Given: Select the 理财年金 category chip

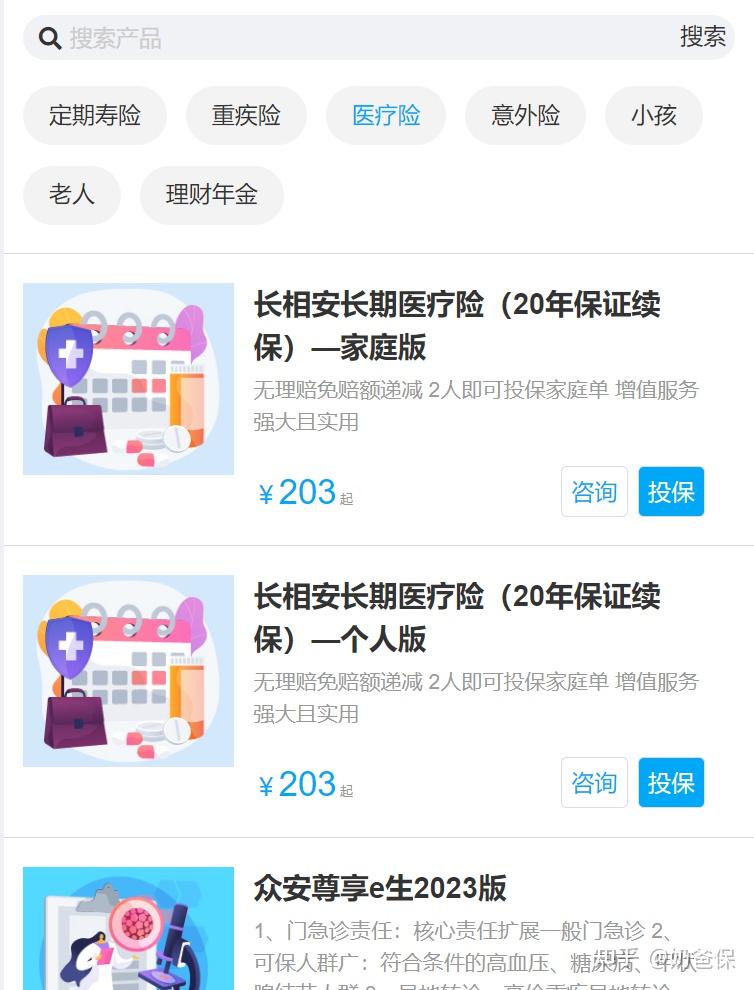Looking at the screenshot, I should click(211, 195).
